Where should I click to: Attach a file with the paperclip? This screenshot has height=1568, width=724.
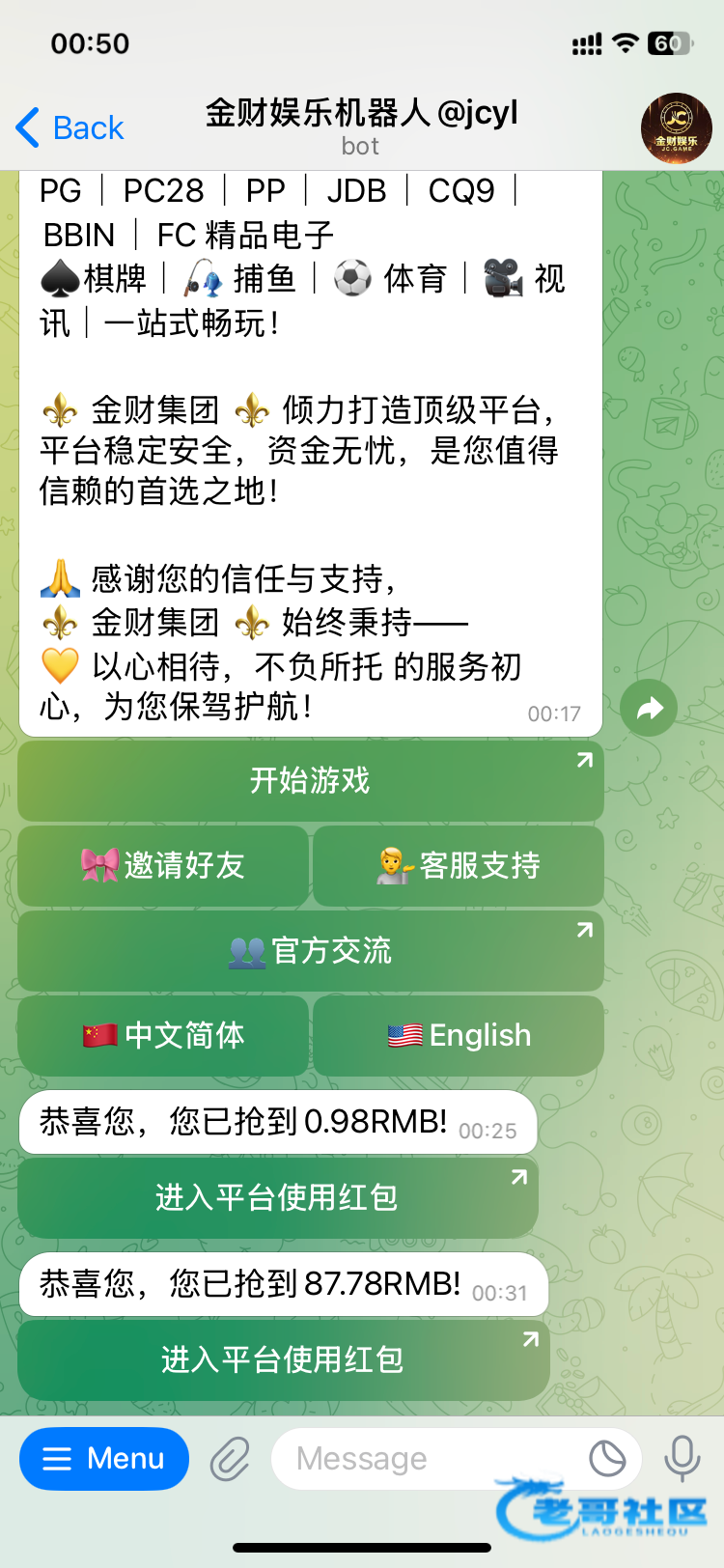coord(230,1458)
